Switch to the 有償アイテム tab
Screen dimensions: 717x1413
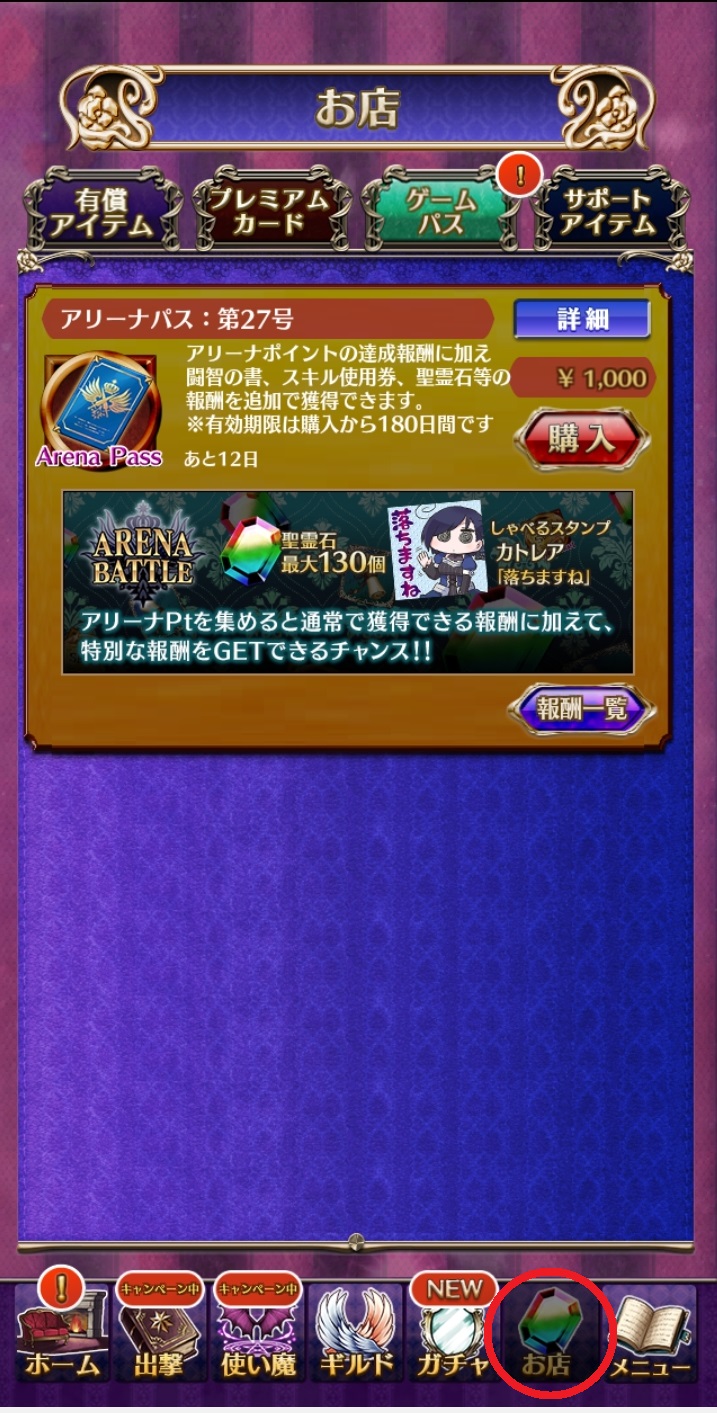(102, 212)
